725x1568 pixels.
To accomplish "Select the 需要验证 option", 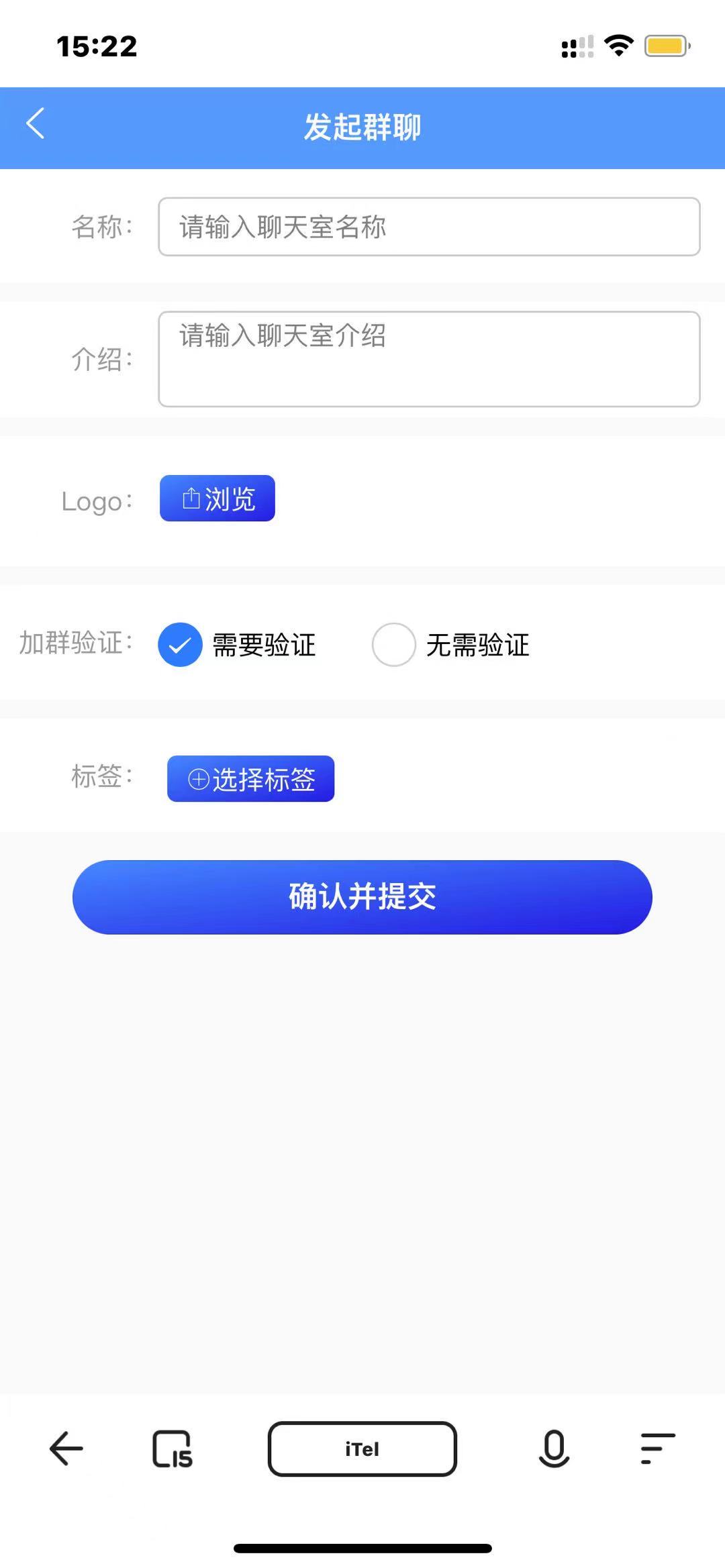I will (180, 645).
